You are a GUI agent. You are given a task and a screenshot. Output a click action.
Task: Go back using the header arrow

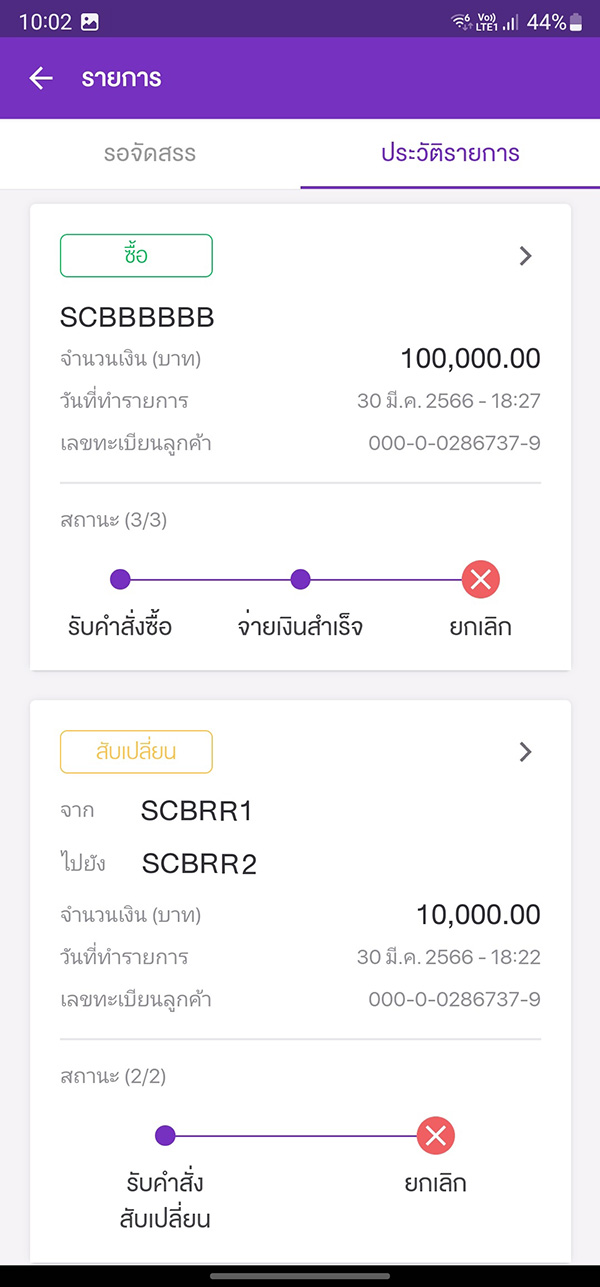tap(41, 78)
